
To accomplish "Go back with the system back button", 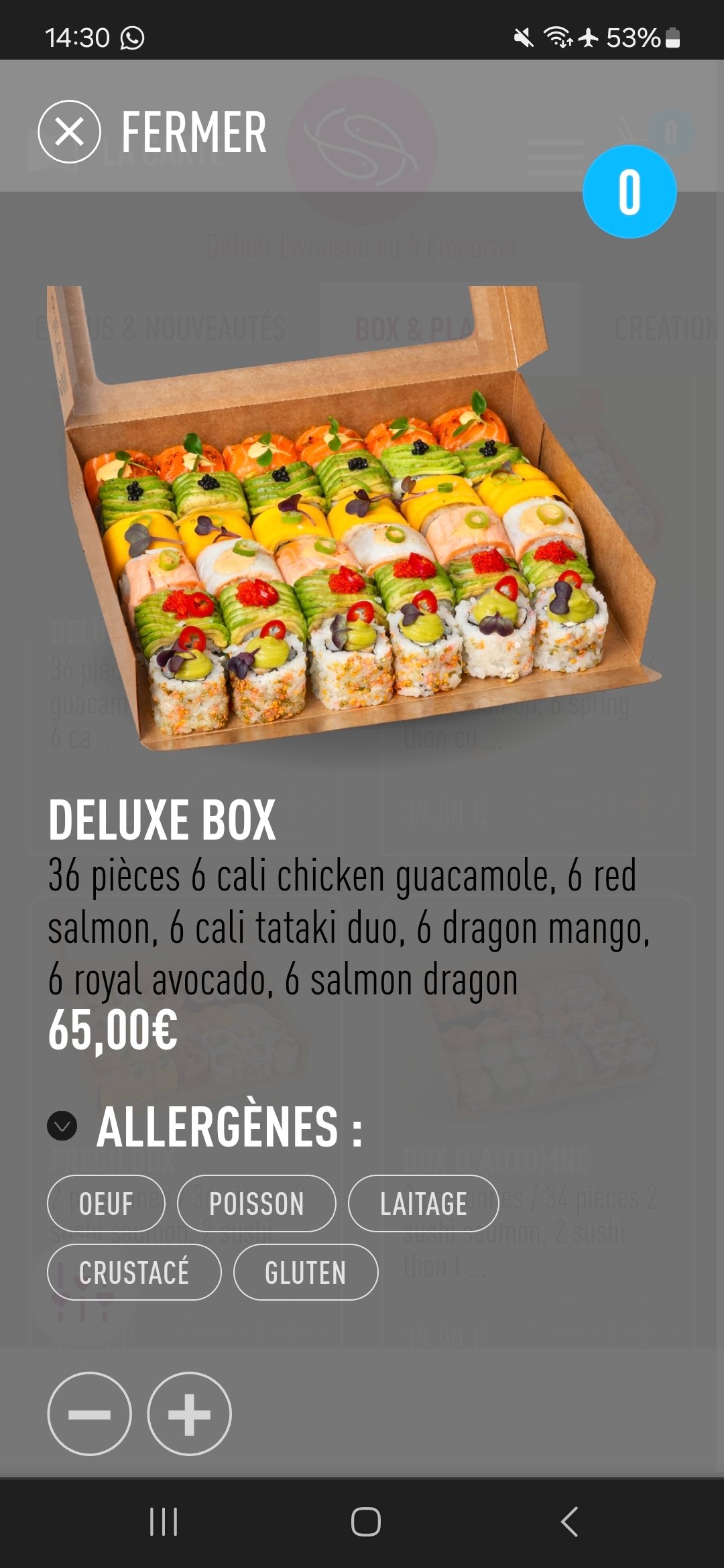I will click(569, 1522).
